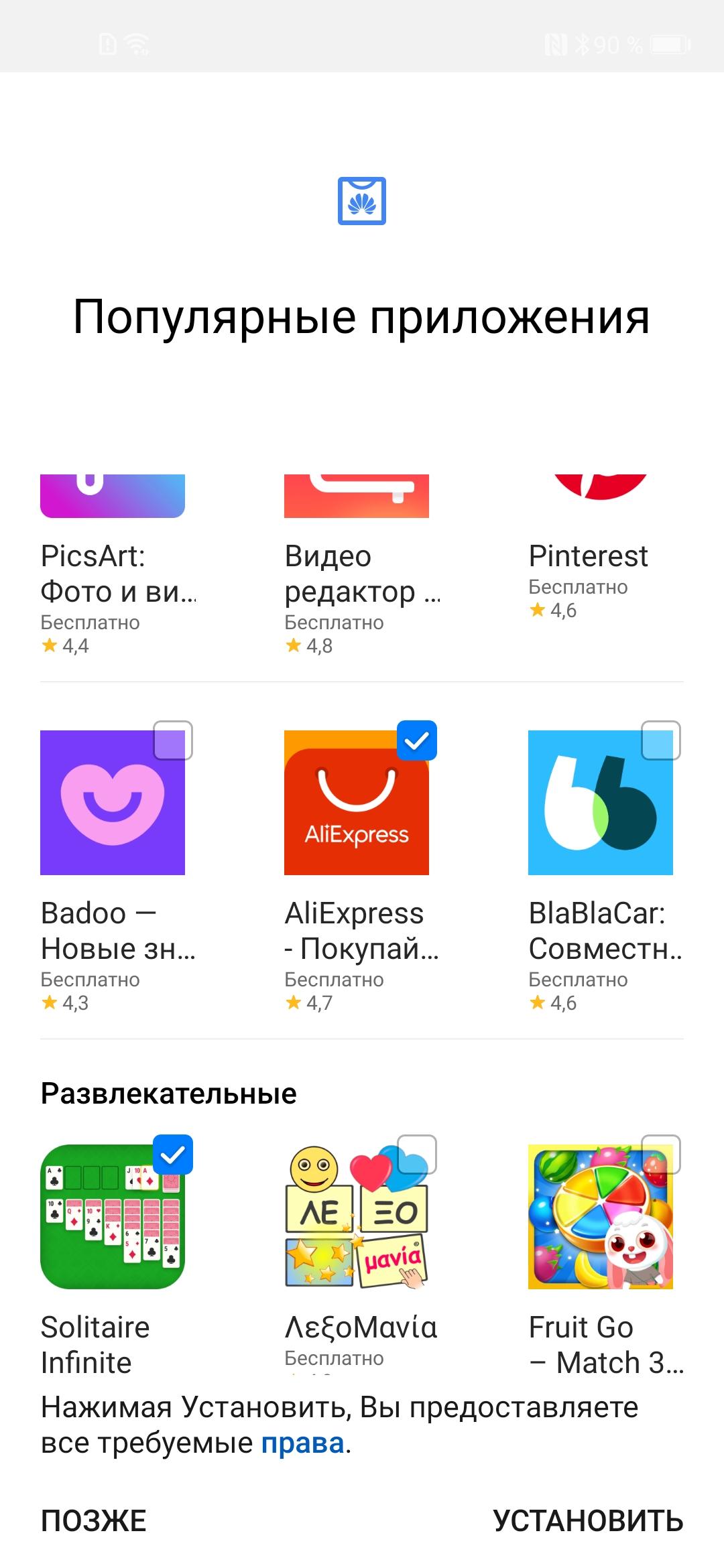Choose ПОЗЖЕ to skip installation
The image size is (724, 1568).
point(94,1520)
